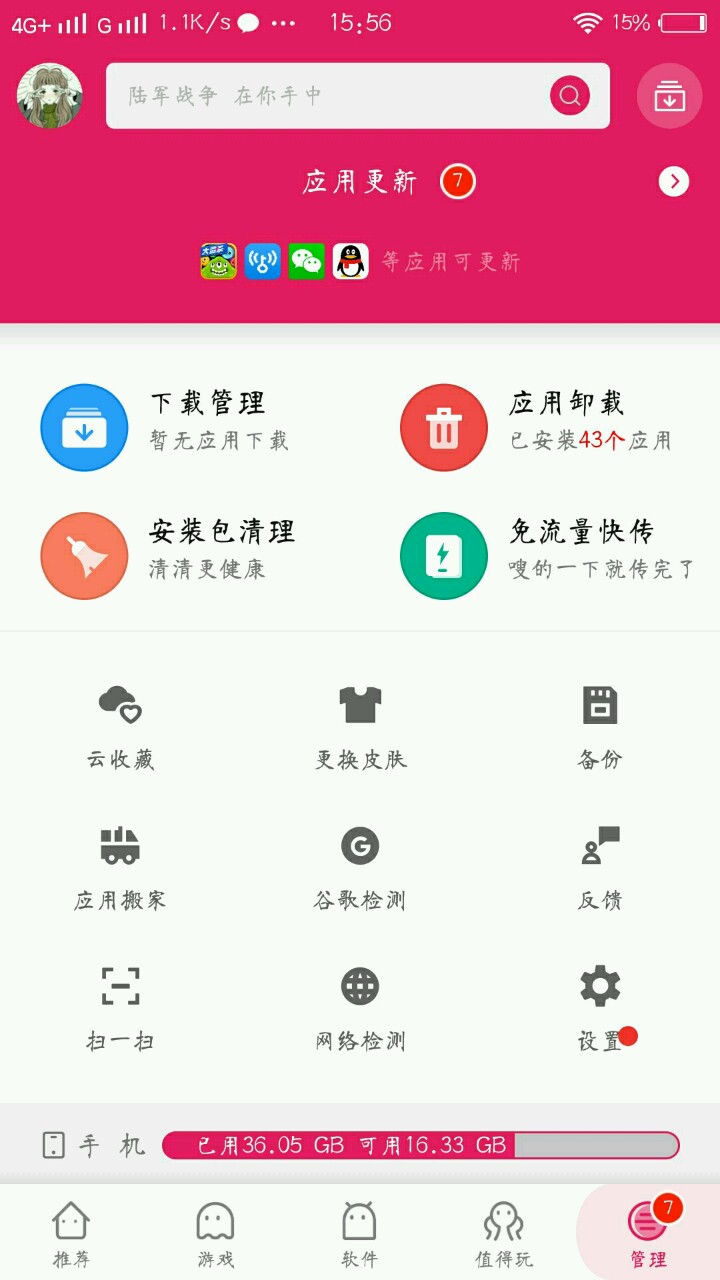Tap the search box at the top
This screenshot has width=720, height=1280.
tap(330, 96)
